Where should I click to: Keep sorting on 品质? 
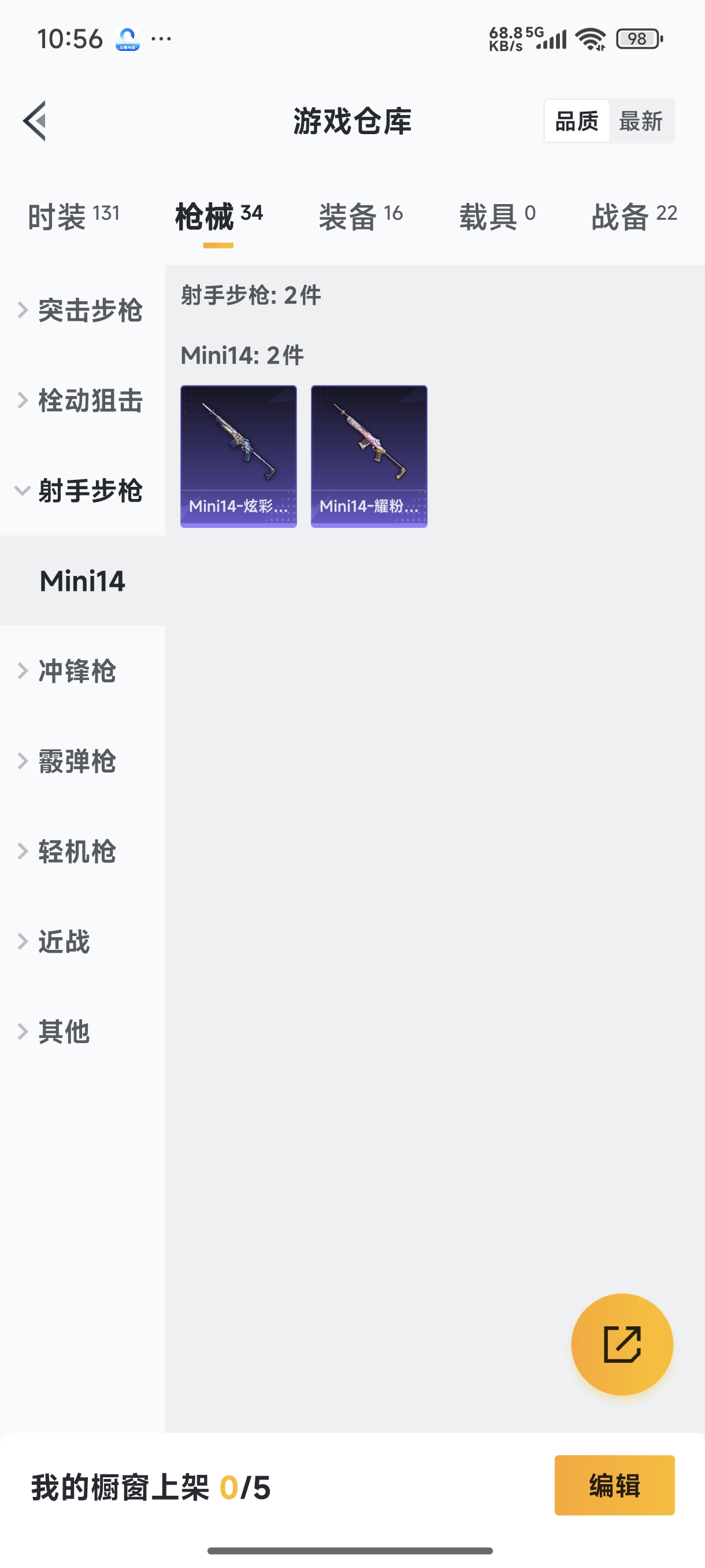click(576, 120)
